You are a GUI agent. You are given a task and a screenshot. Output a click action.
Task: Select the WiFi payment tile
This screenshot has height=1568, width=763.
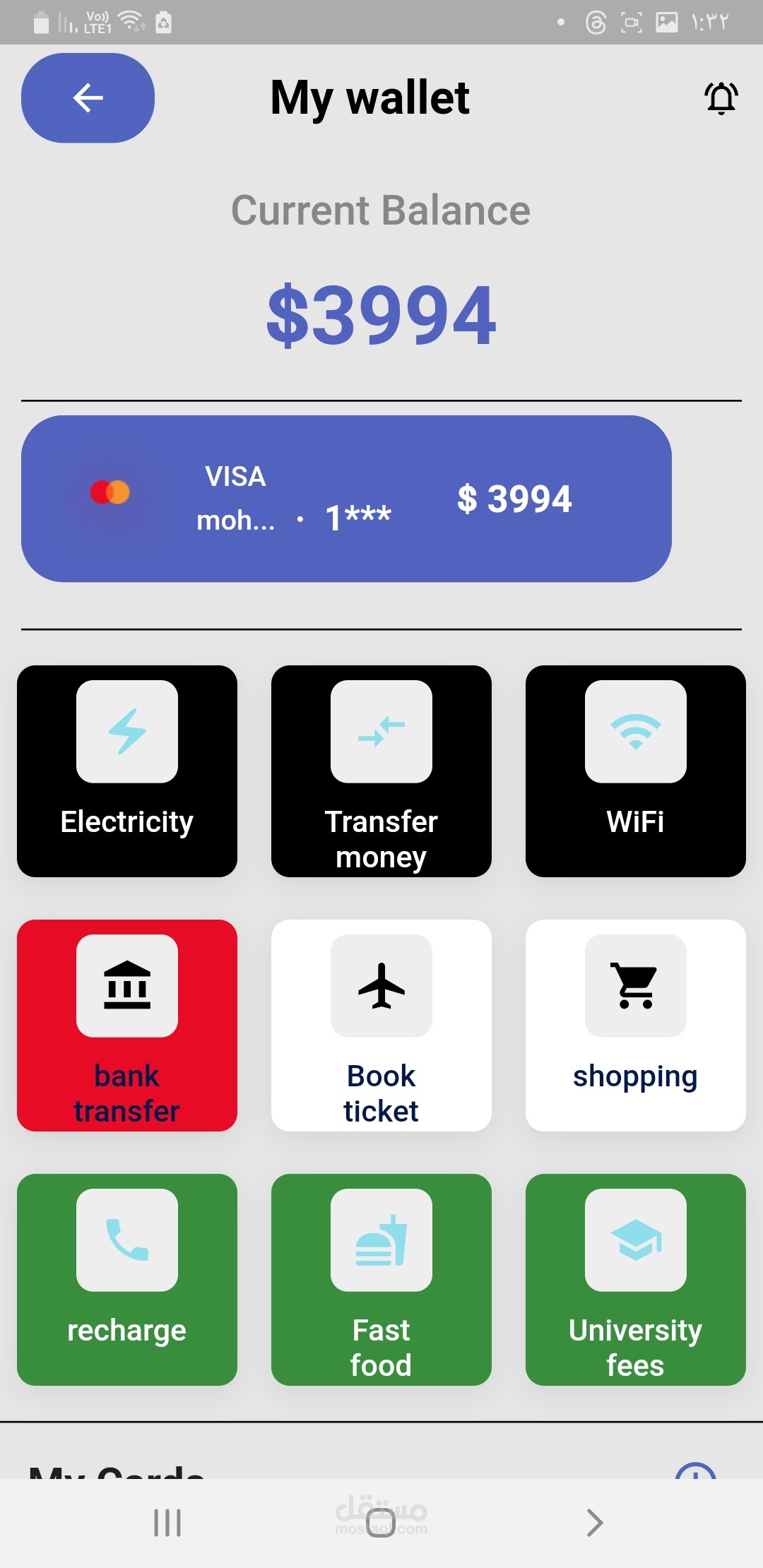coord(636,771)
